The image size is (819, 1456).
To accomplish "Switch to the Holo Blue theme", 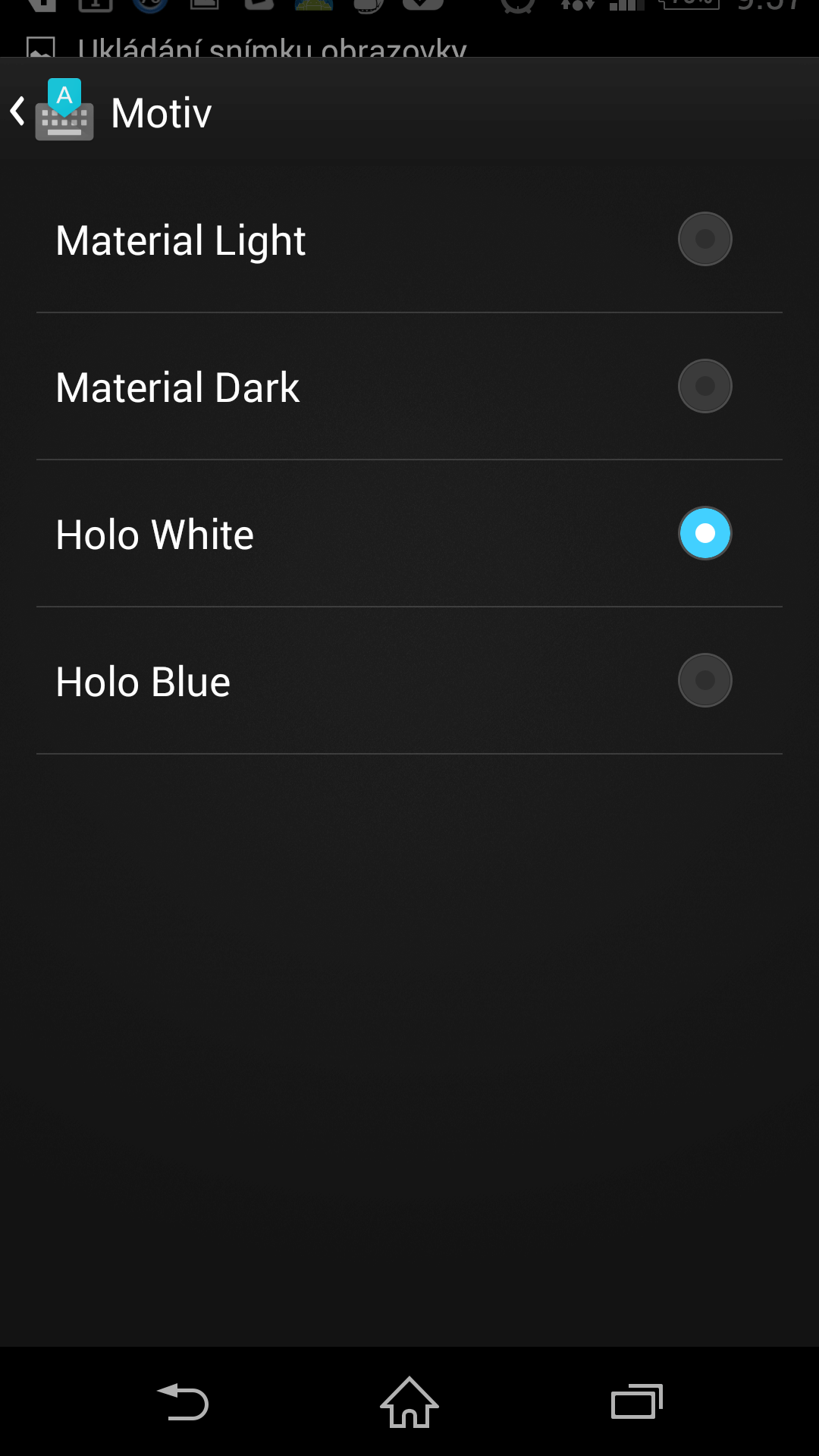I will (409, 681).
